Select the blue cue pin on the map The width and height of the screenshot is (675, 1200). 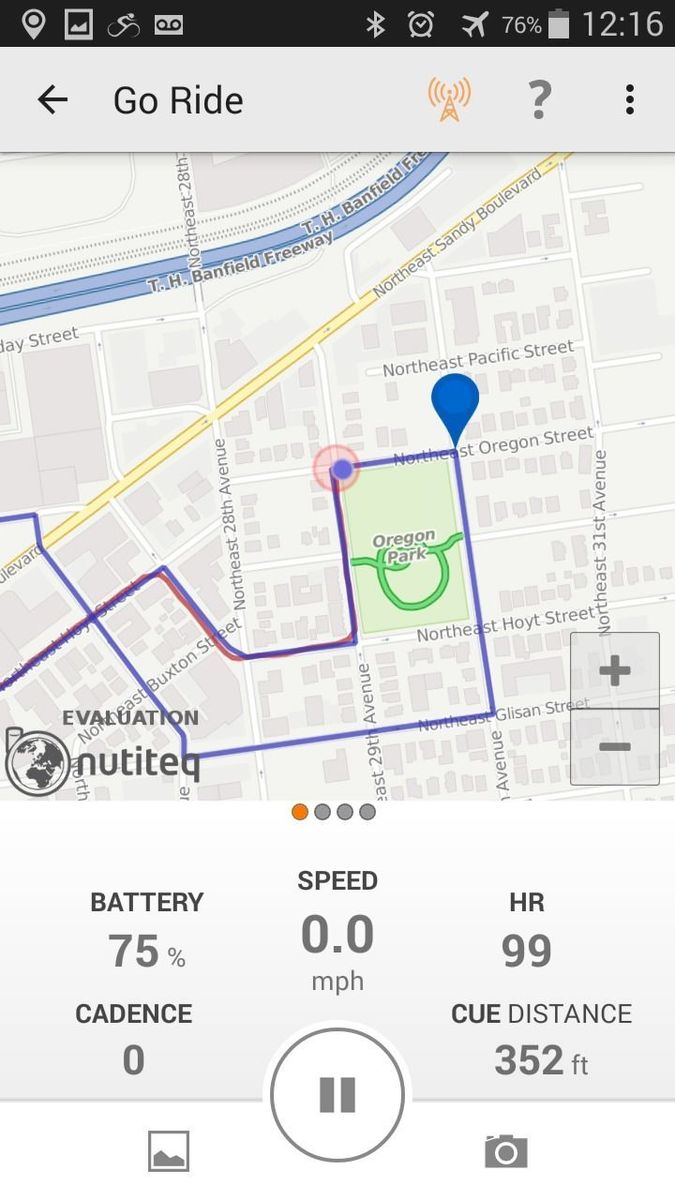tap(455, 402)
